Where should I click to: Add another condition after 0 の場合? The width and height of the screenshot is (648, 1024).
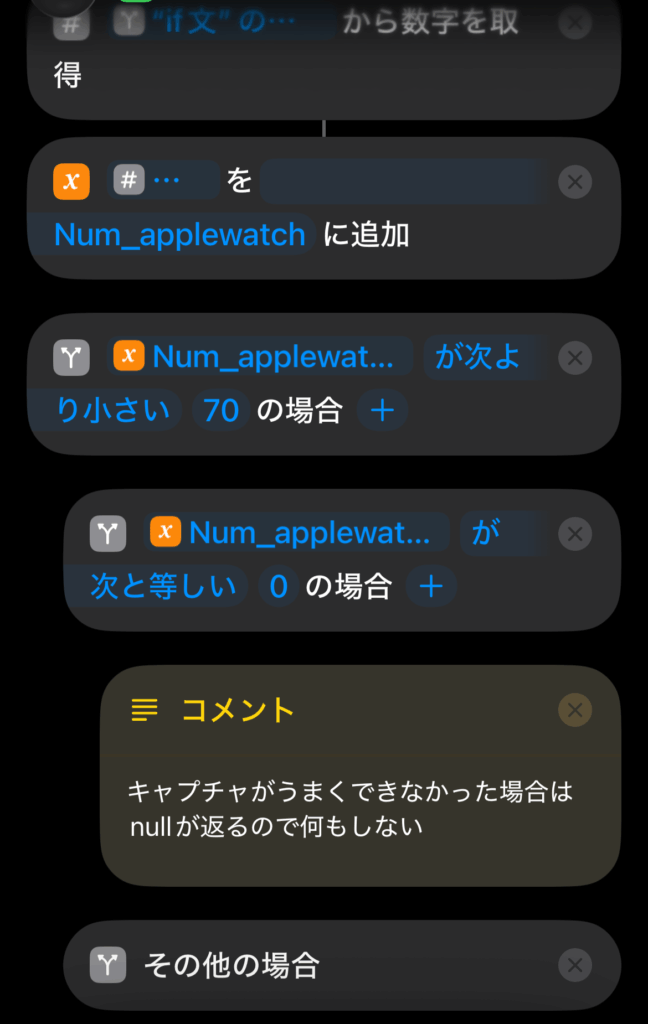pos(430,586)
